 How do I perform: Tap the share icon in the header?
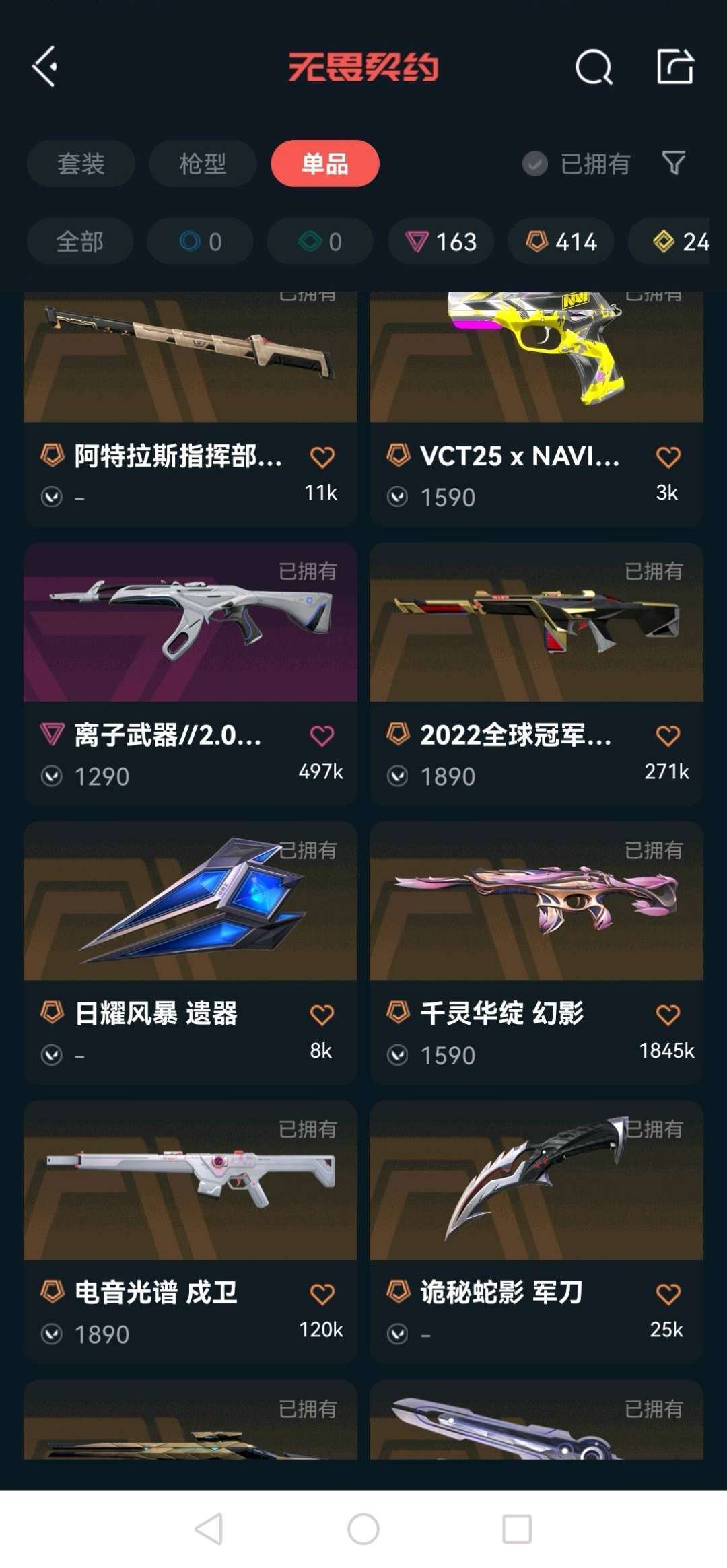[674, 67]
